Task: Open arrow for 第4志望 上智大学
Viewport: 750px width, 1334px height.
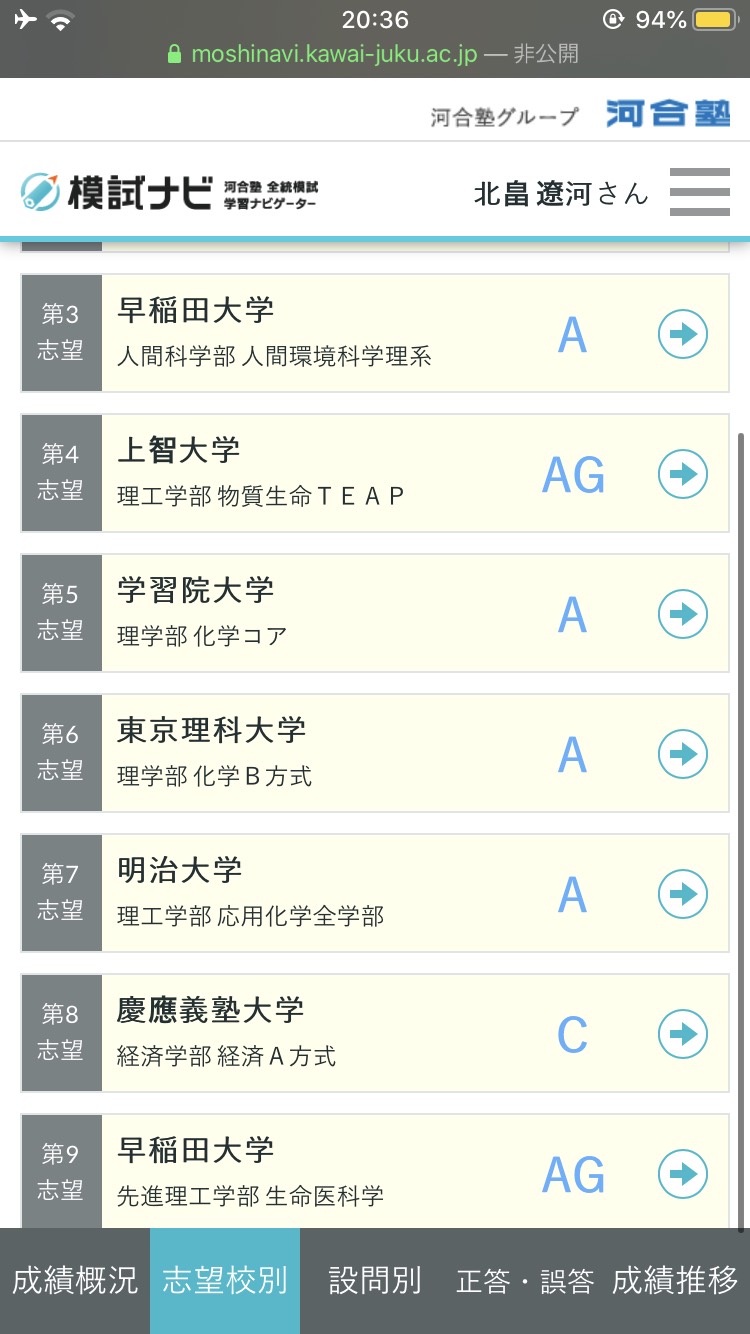Action: (x=683, y=474)
